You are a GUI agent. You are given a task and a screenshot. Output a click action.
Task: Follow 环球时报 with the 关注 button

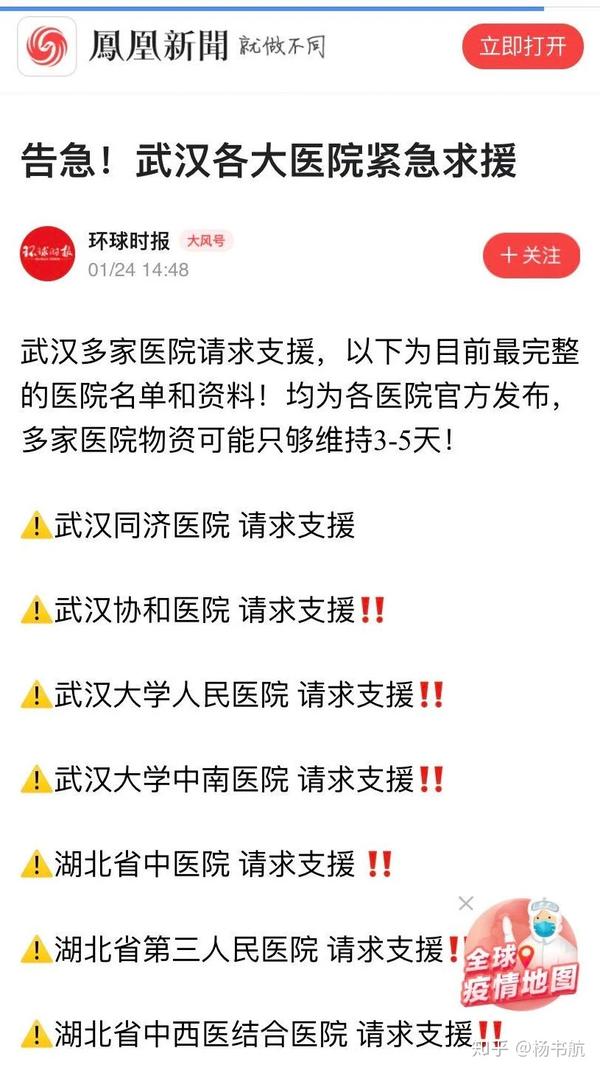[531, 256]
